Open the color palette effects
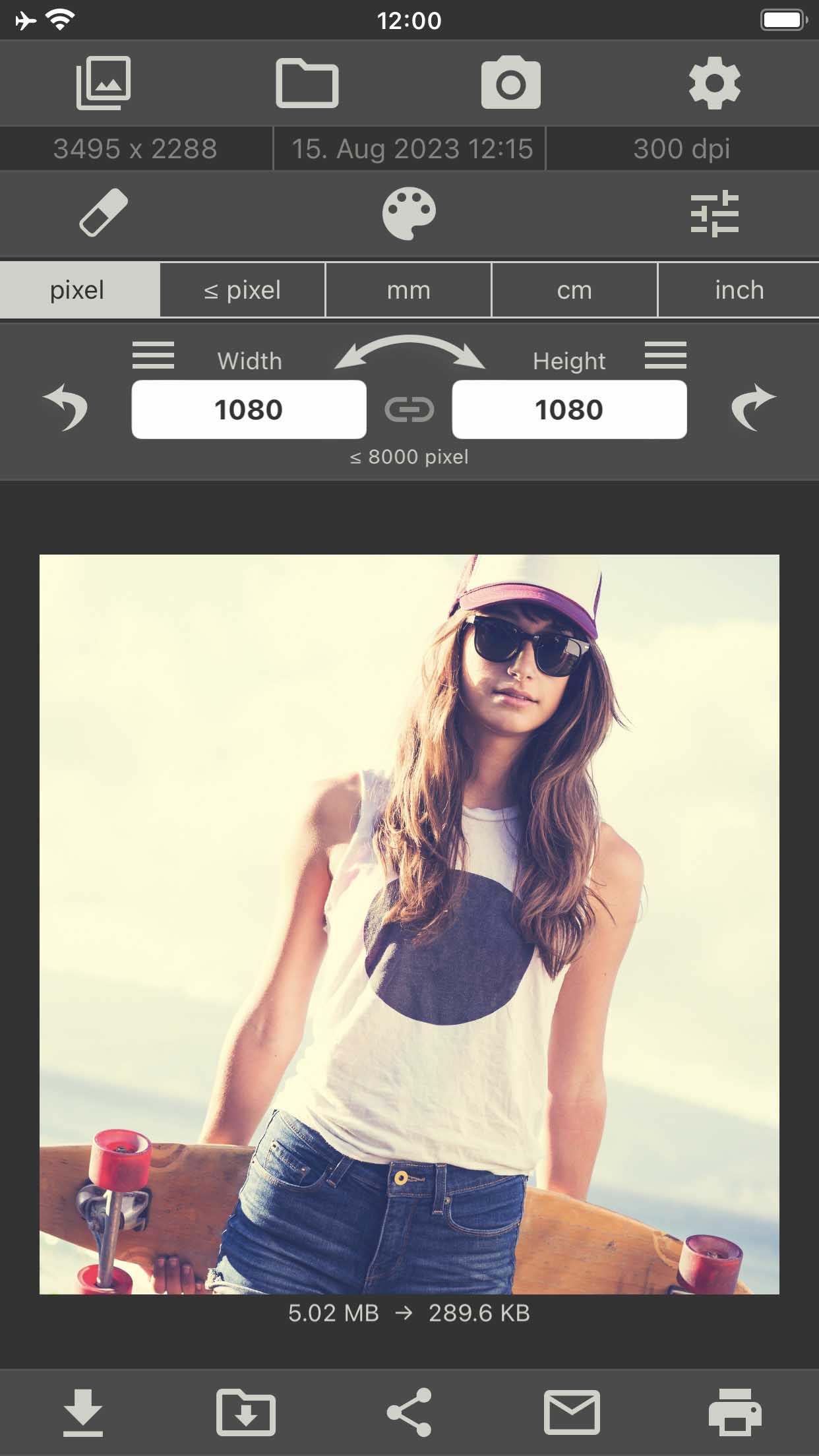 coord(409,213)
